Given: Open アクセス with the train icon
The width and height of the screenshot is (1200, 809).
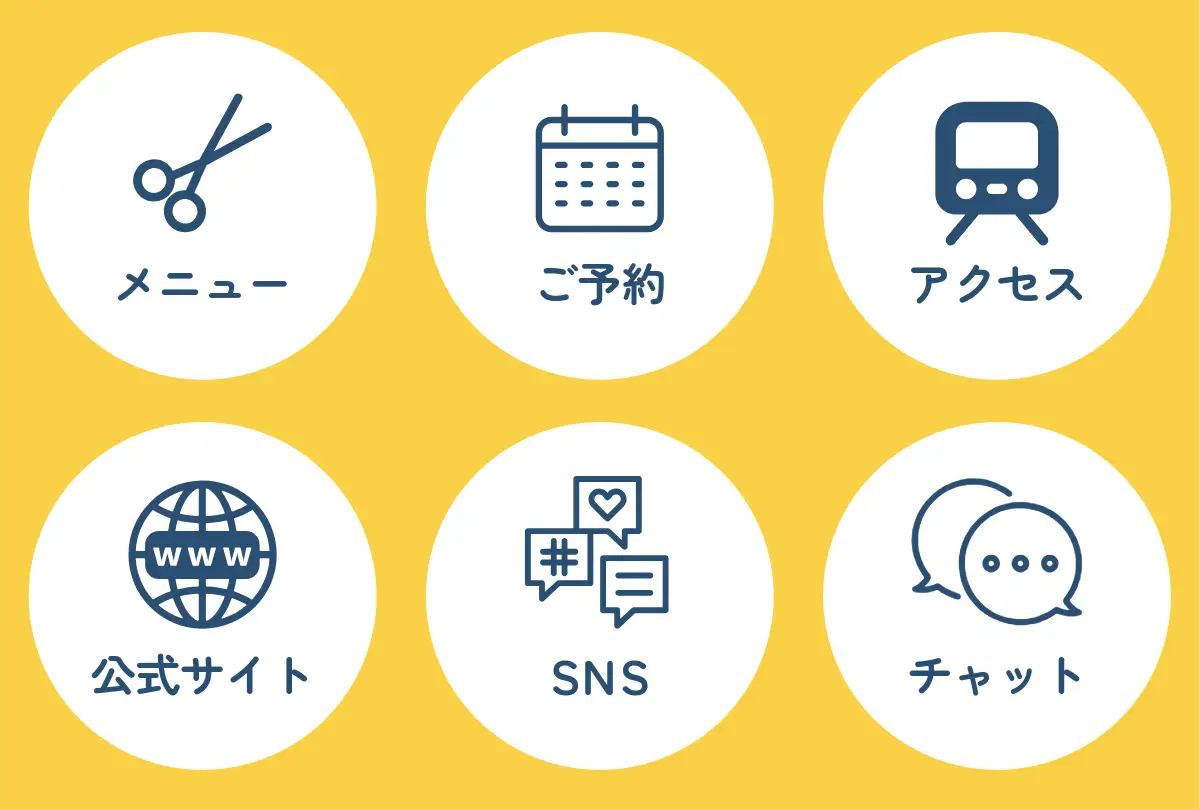Looking at the screenshot, I should click(997, 206).
